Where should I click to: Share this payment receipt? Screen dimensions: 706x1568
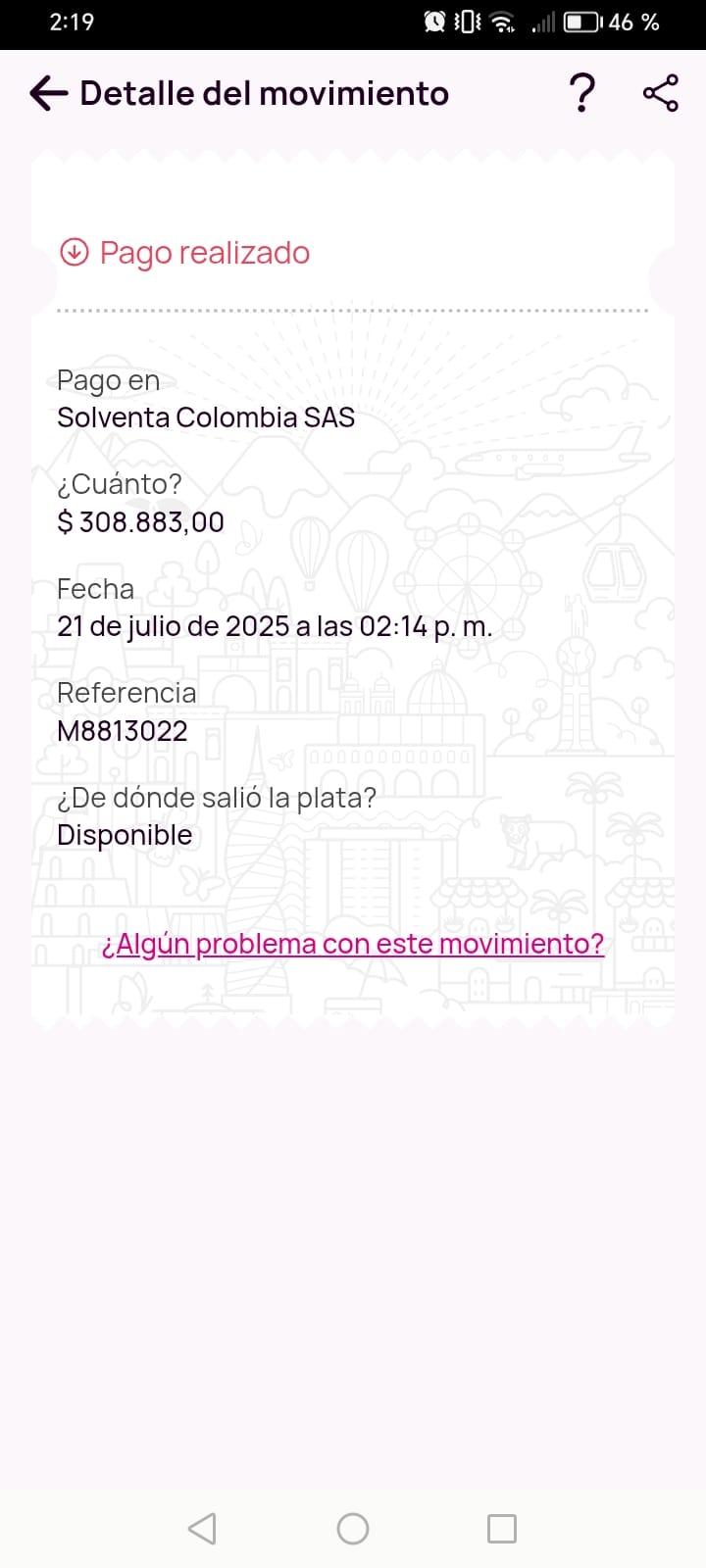[661, 94]
